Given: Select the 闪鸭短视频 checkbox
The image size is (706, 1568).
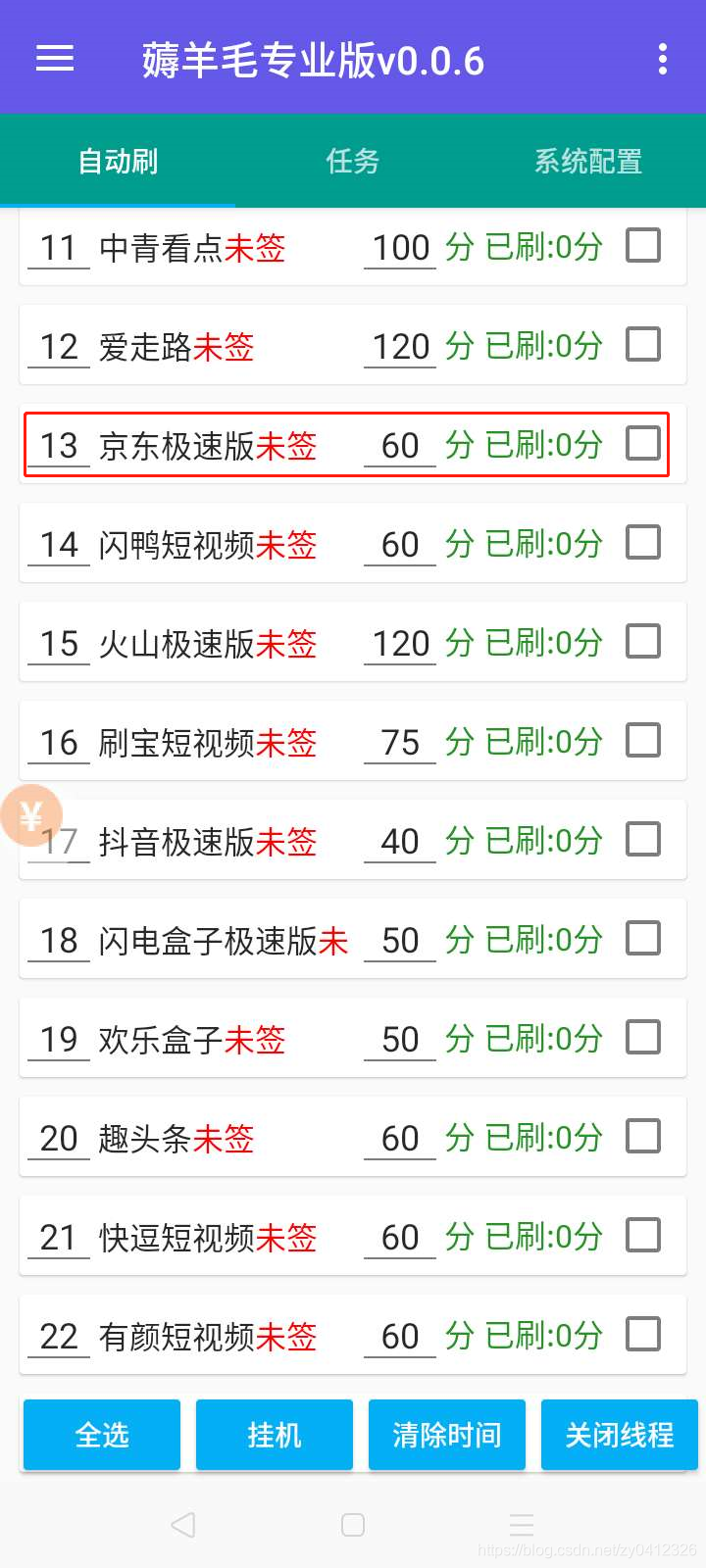Looking at the screenshot, I should (643, 543).
